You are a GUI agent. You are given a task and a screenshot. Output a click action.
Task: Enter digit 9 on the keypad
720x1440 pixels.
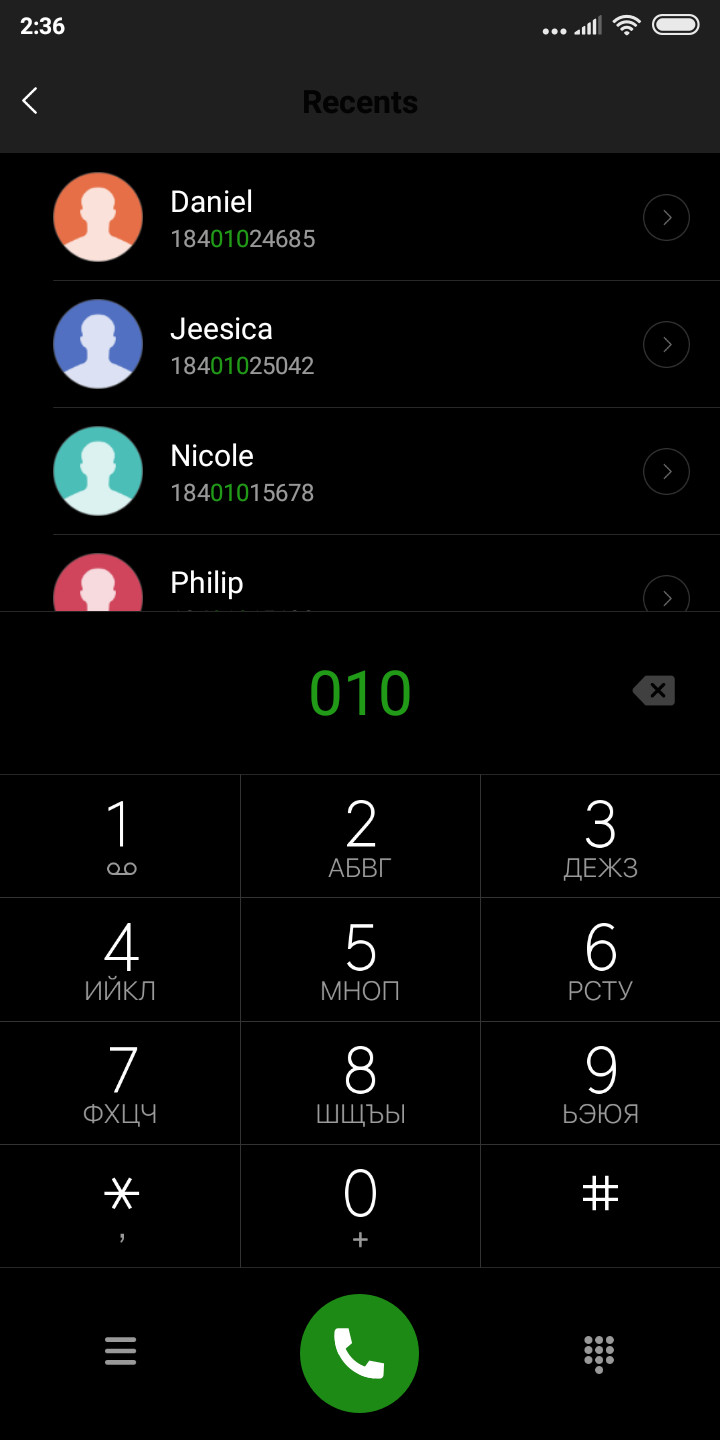(600, 1083)
